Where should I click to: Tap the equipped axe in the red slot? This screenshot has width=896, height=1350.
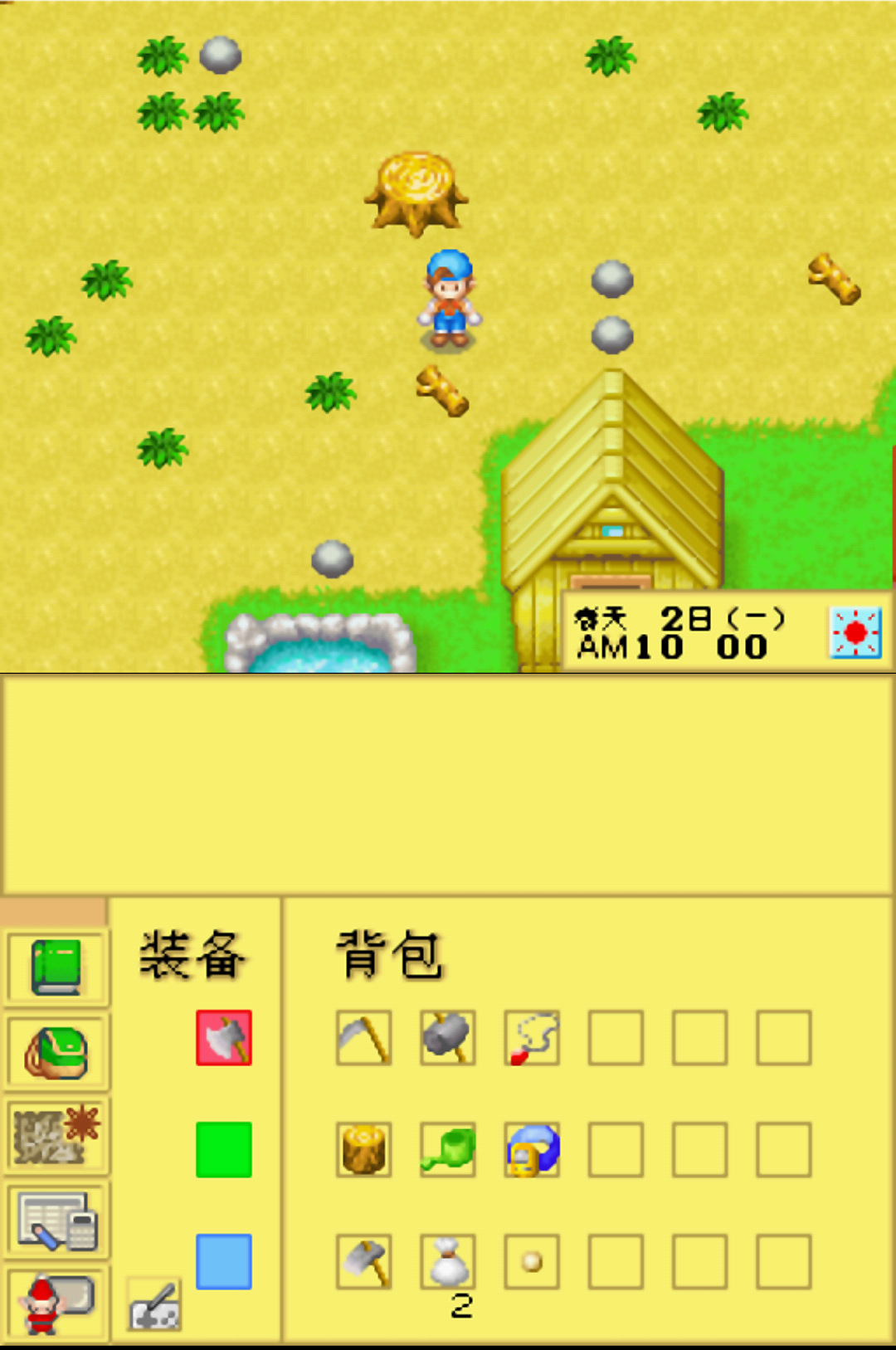[x=224, y=1038]
